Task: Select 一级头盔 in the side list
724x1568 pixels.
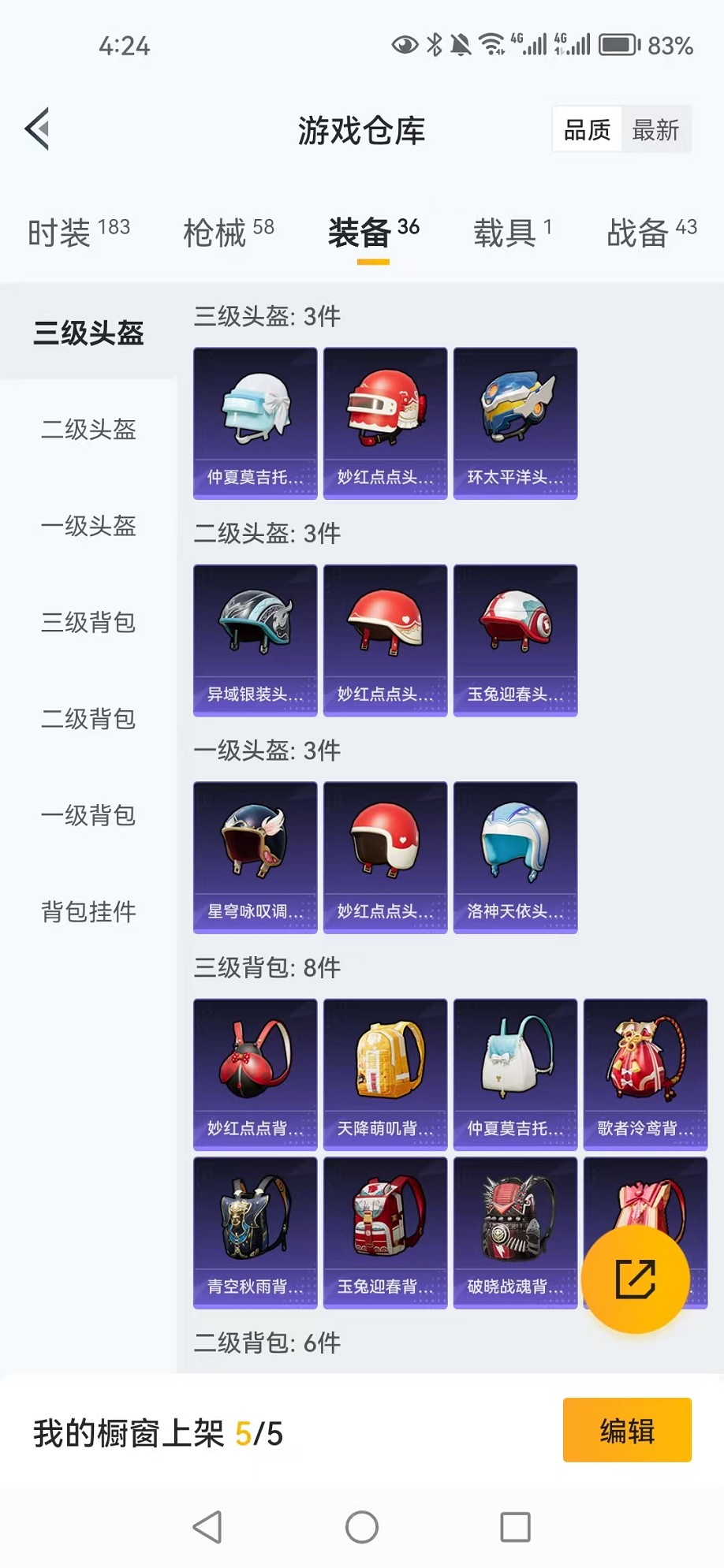Action: 88,526
